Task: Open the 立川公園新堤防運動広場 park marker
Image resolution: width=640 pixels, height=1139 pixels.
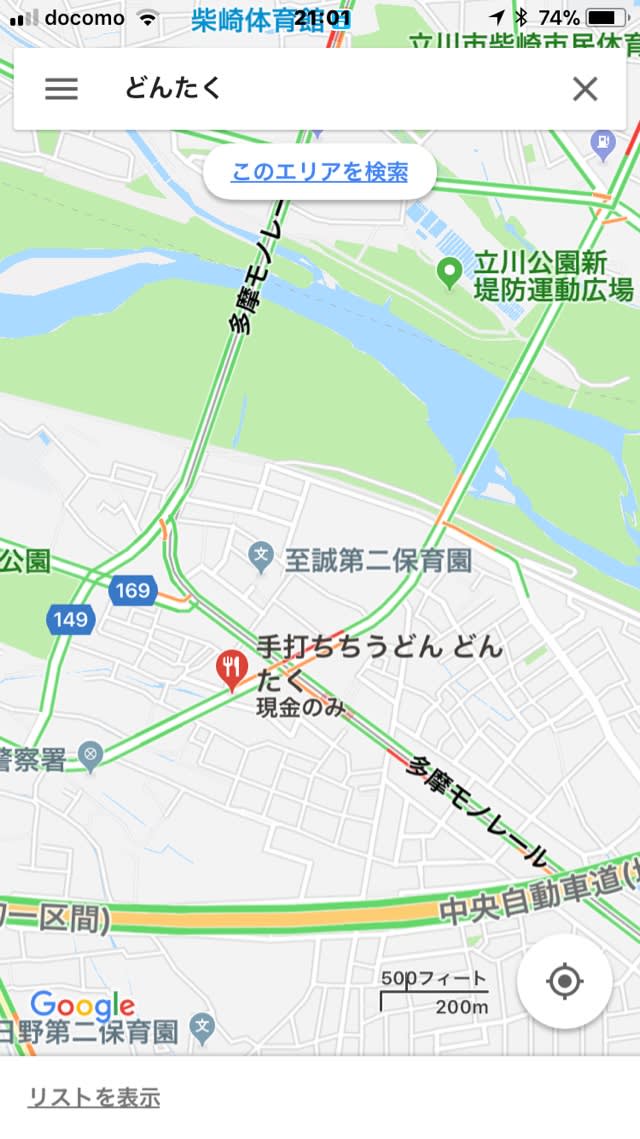Action: [x=450, y=269]
